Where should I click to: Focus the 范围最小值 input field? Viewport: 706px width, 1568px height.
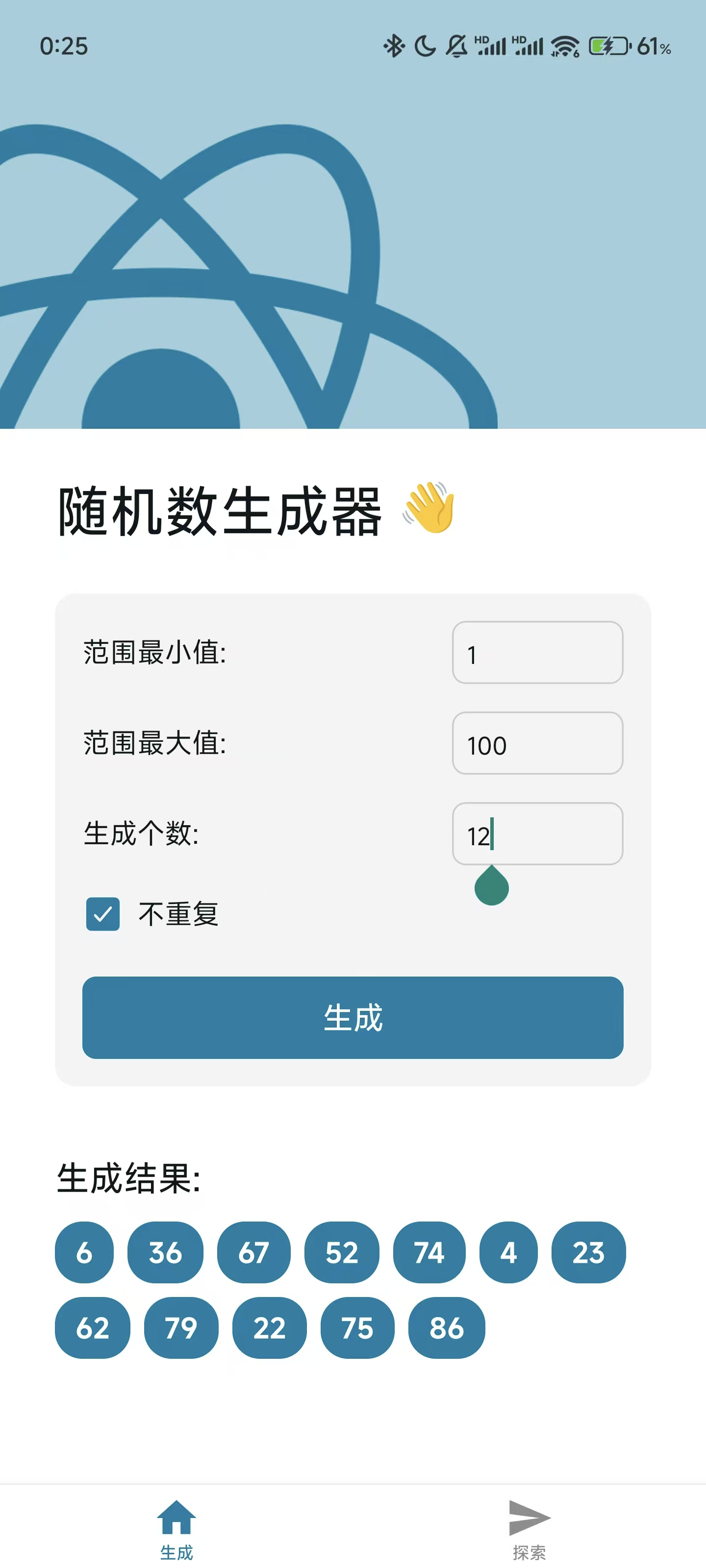pyautogui.click(x=537, y=653)
